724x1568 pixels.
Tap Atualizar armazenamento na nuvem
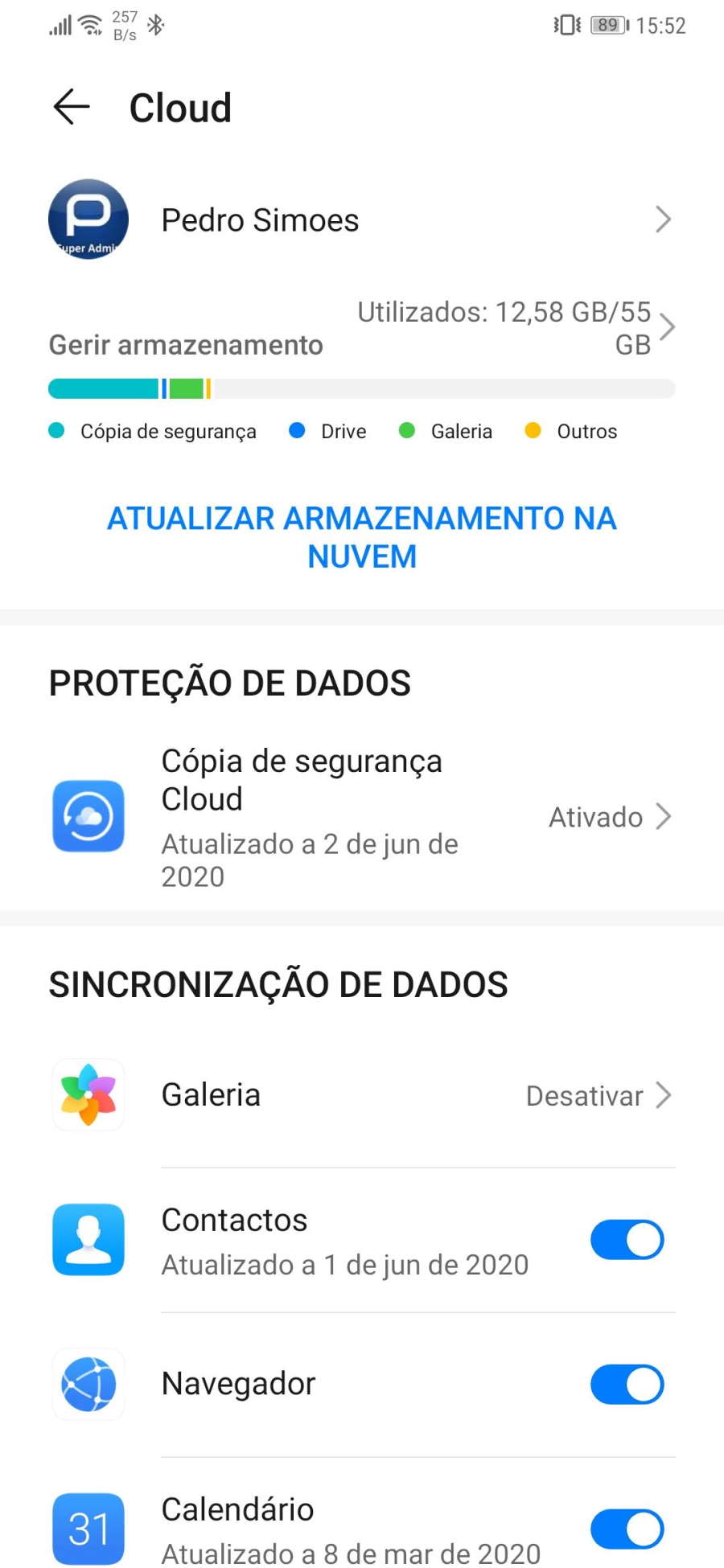[x=362, y=537]
